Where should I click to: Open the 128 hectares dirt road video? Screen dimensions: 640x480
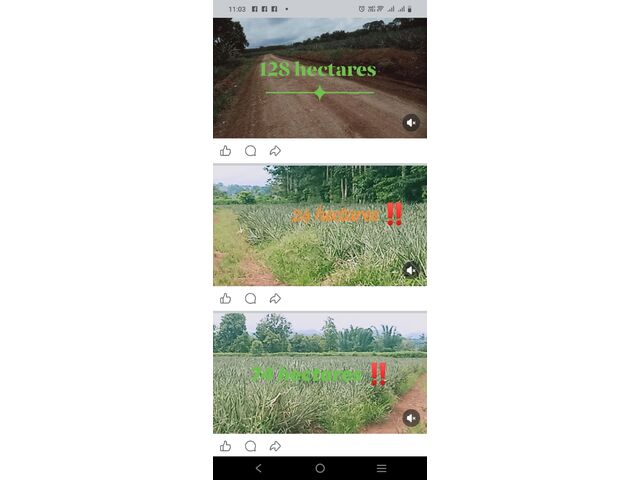tap(319, 78)
